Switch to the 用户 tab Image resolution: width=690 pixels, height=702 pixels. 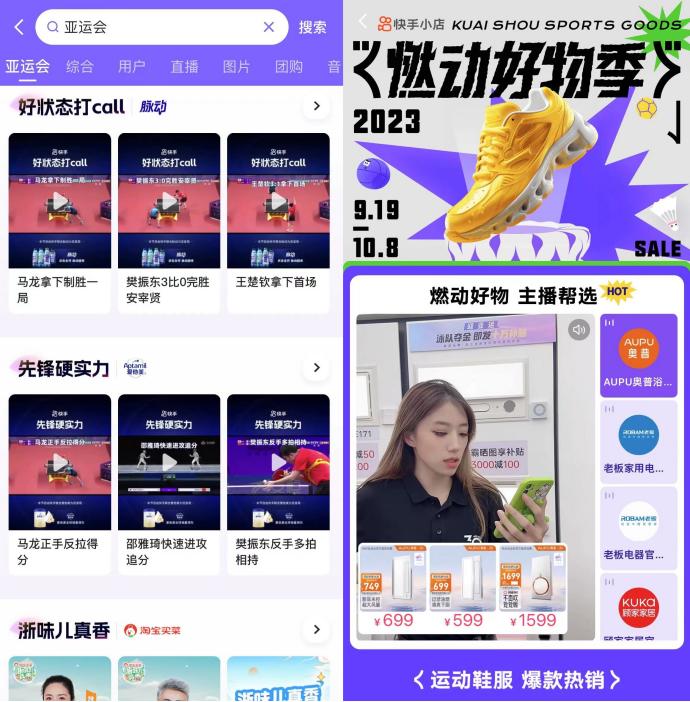[x=132, y=66]
